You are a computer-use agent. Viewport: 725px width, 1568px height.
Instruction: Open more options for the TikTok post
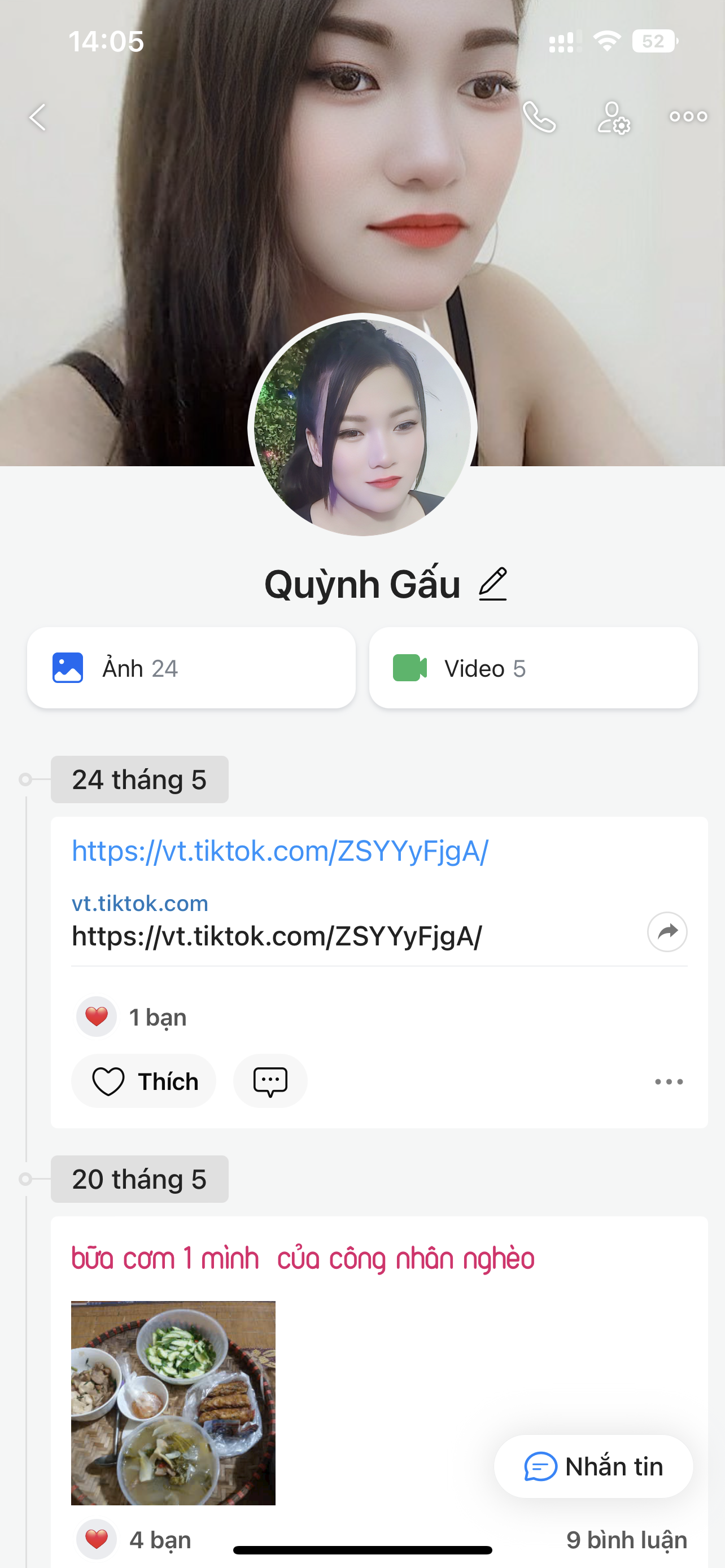pos(669,1081)
